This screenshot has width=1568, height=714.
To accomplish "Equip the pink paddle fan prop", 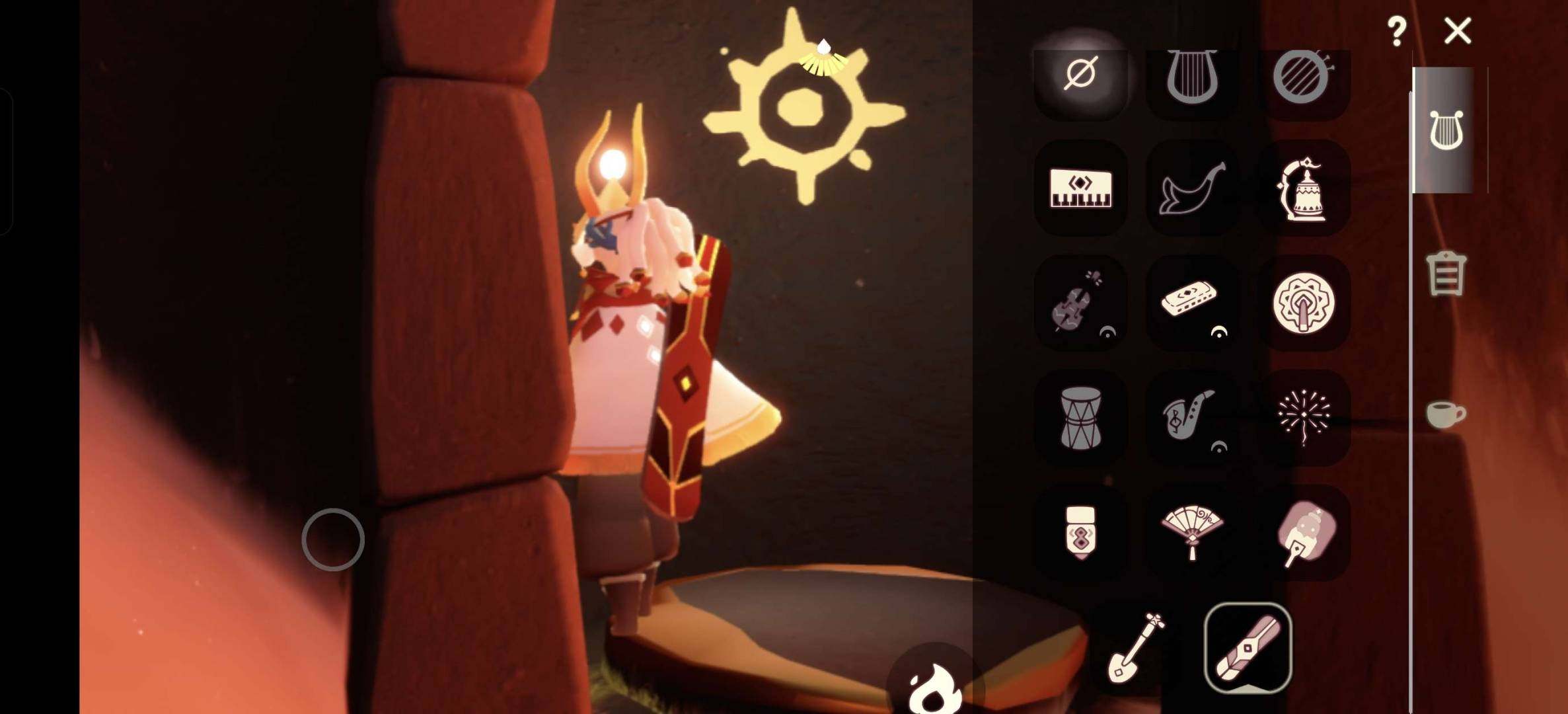I will pyautogui.click(x=1302, y=532).
